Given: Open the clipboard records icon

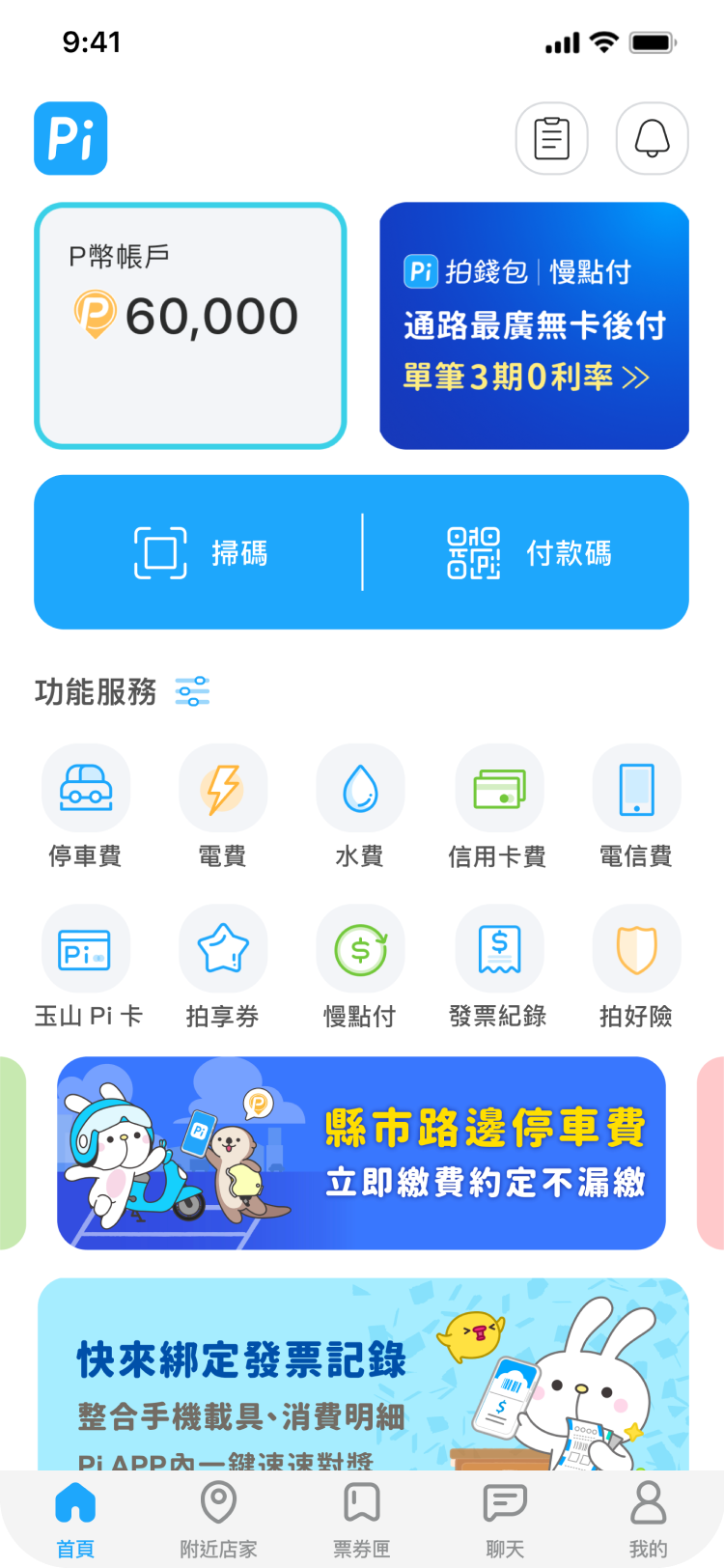Looking at the screenshot, I should pos(551,139).
